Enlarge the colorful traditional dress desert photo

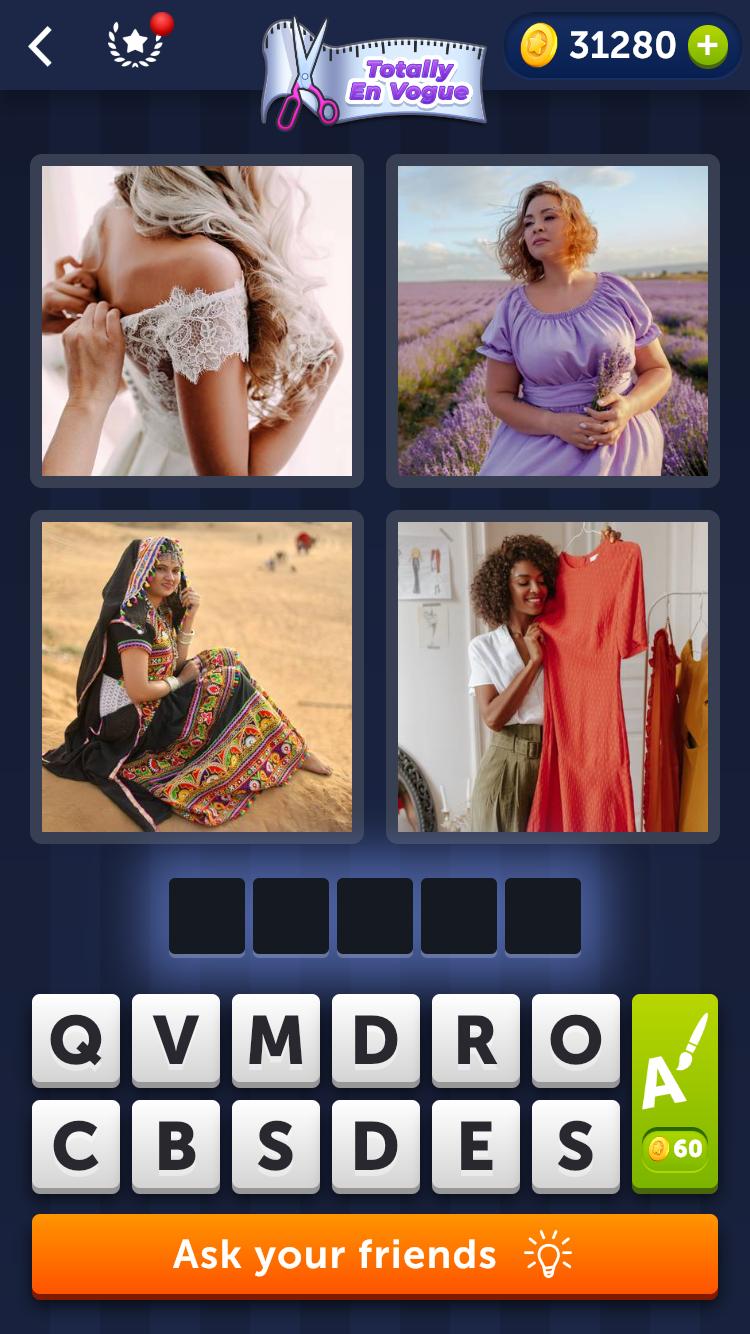click(x=197, y=677)
